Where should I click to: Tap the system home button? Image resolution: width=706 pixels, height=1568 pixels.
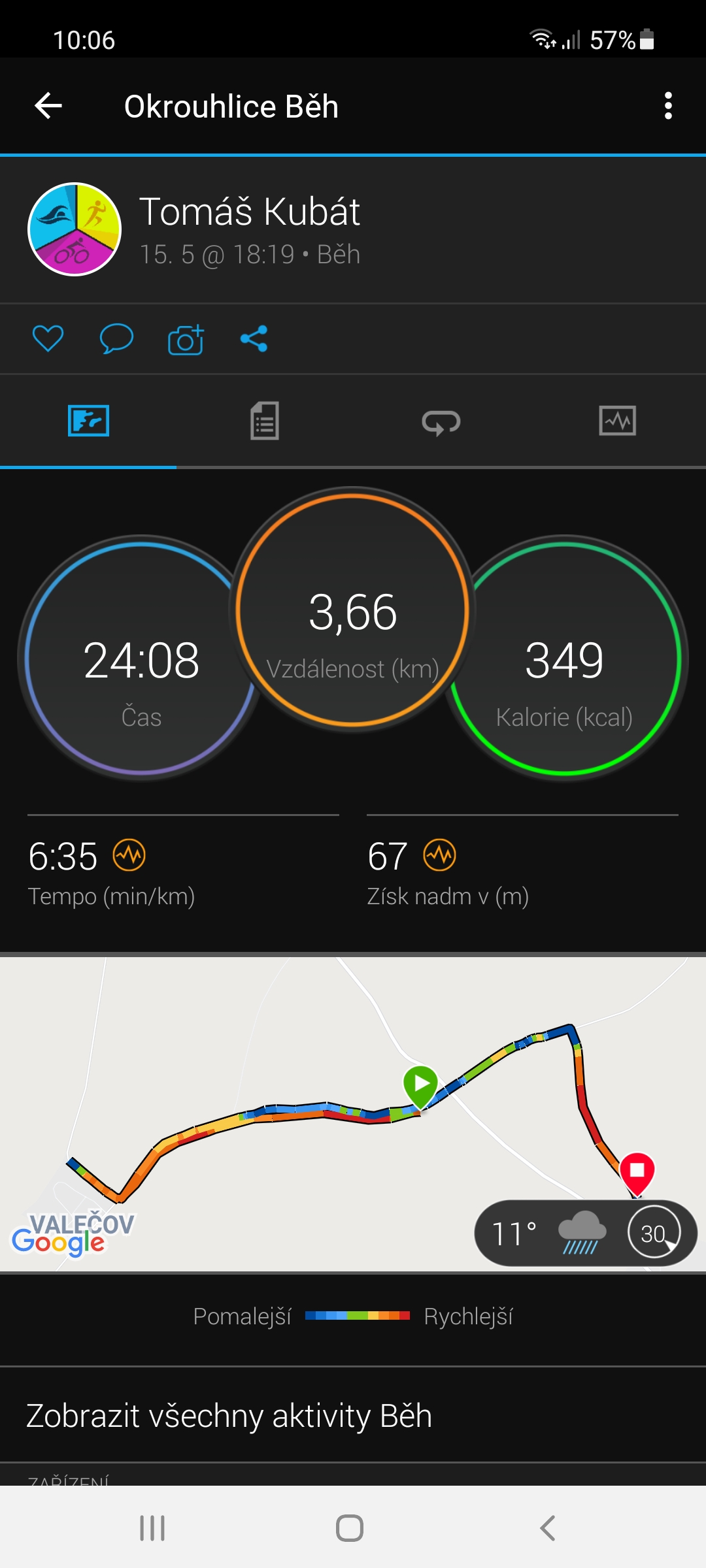[x=350, y=1528]
